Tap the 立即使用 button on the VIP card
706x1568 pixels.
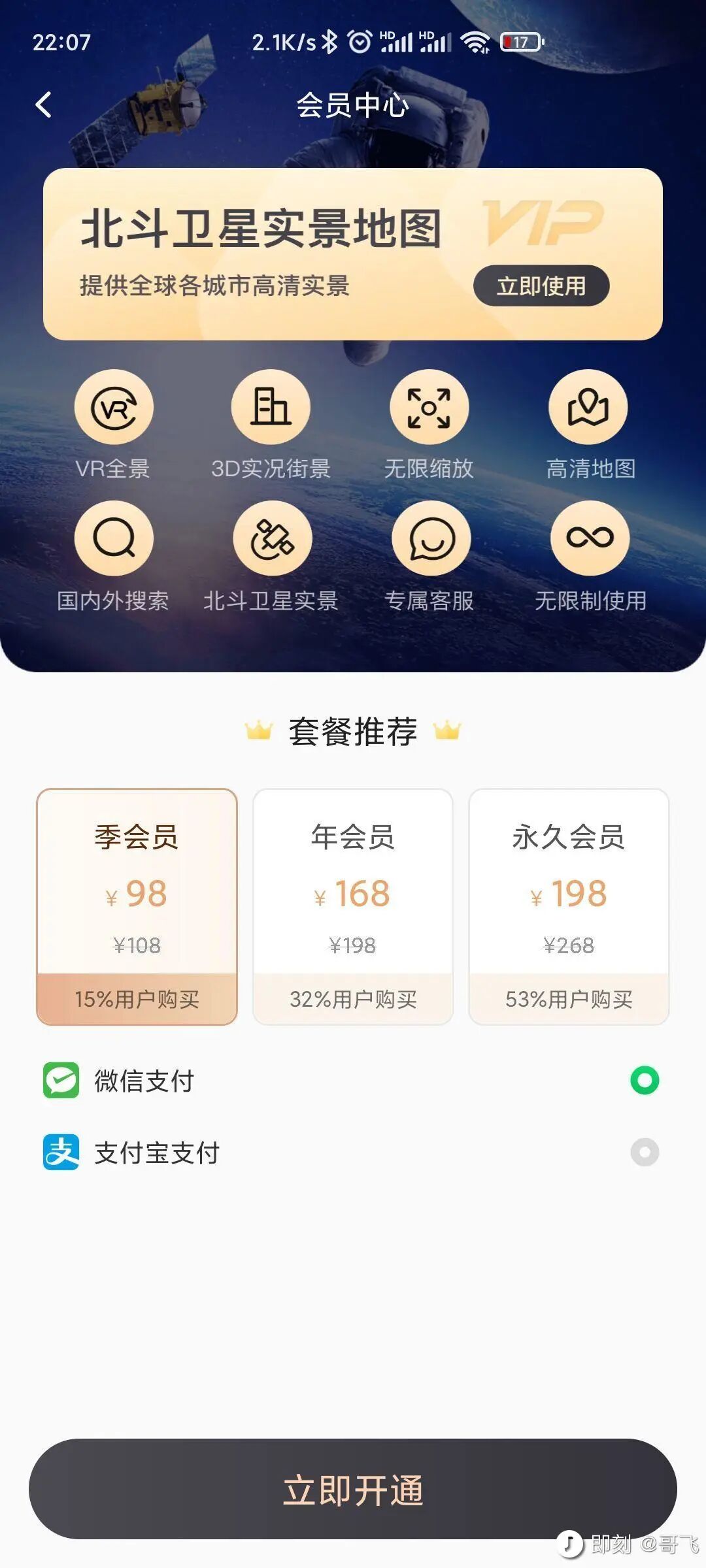541,286
